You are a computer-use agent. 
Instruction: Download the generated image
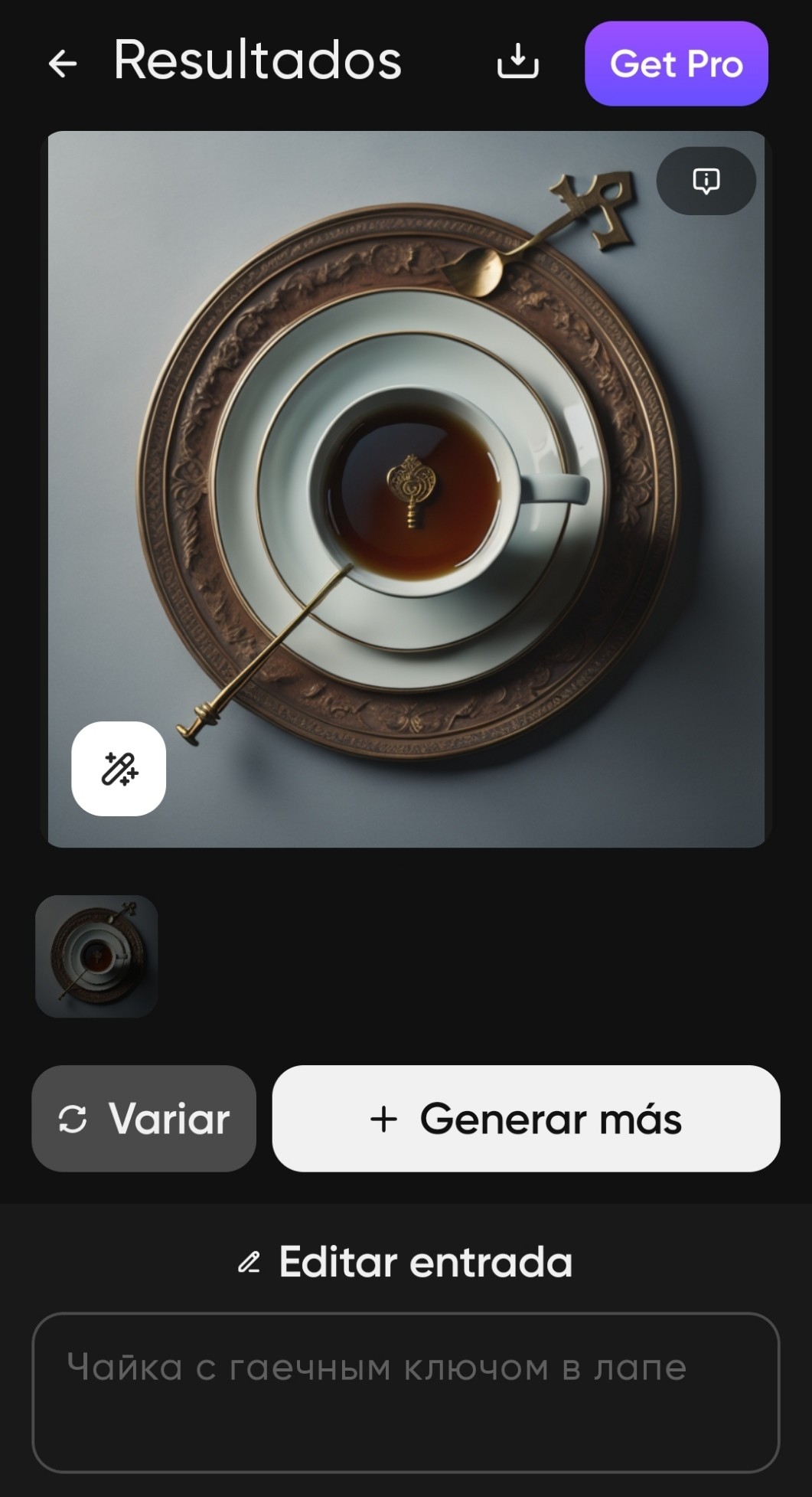(518, 62)
